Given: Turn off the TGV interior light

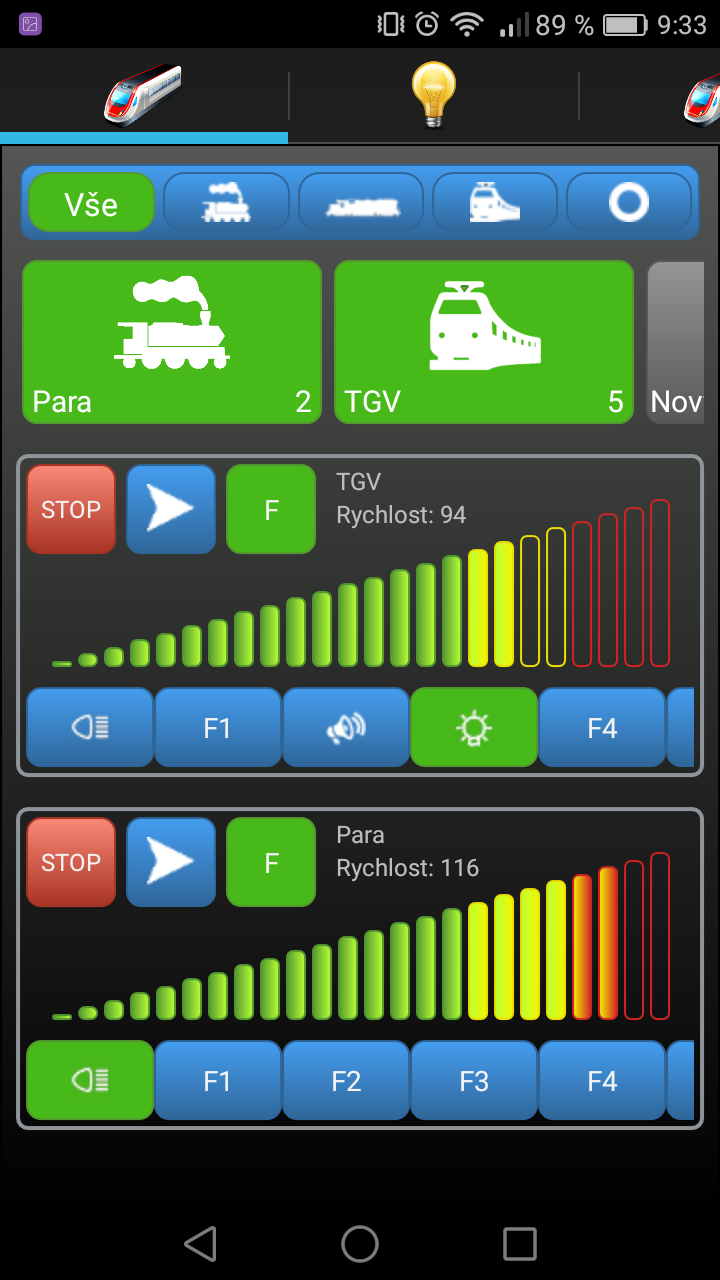Looking at the screenshot, I should [474, 728].
